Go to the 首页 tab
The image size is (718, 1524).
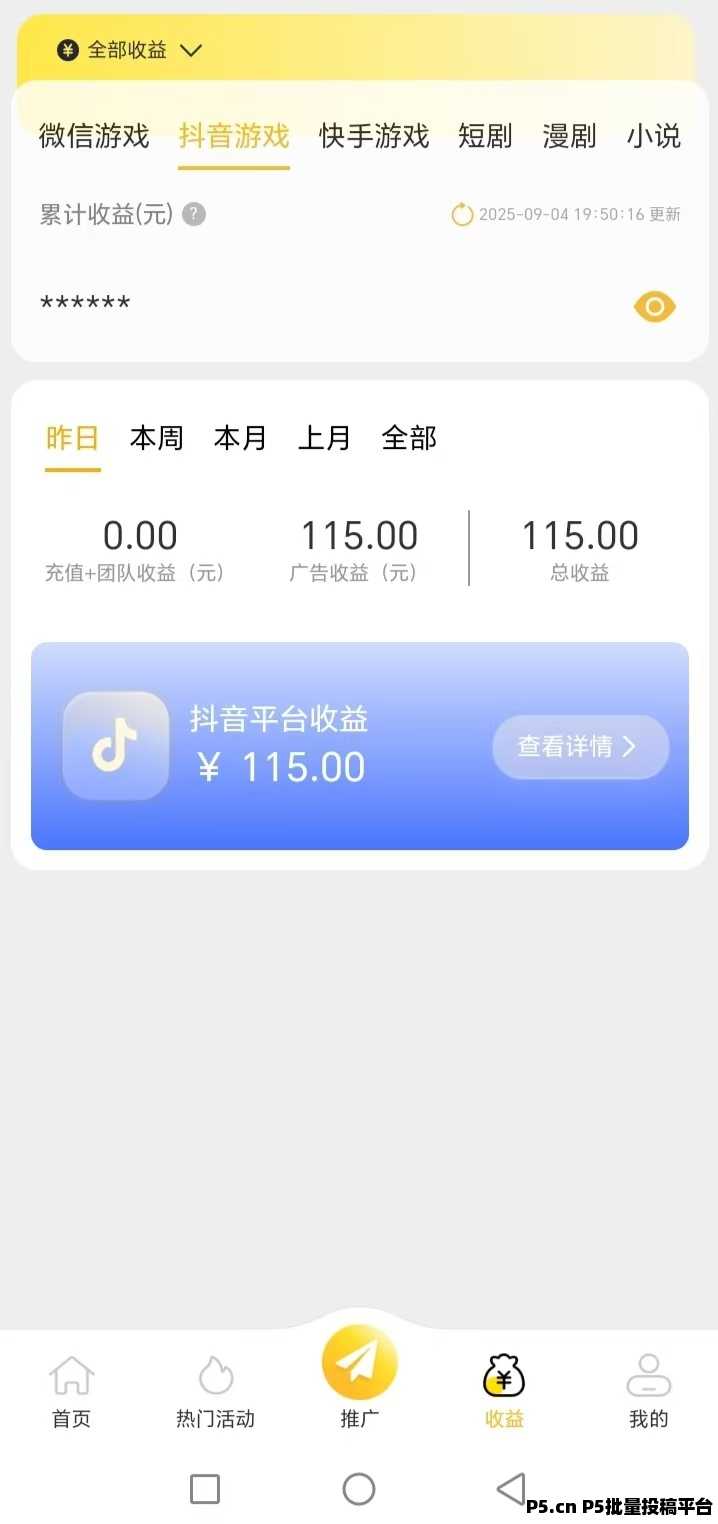pos(71,1391)
